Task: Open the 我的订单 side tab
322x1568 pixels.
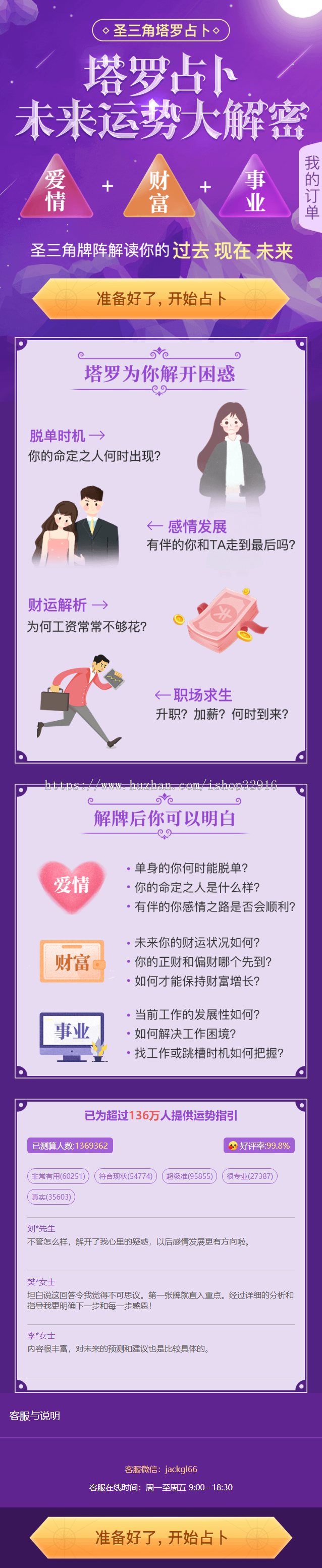Action: click(311, 187)
